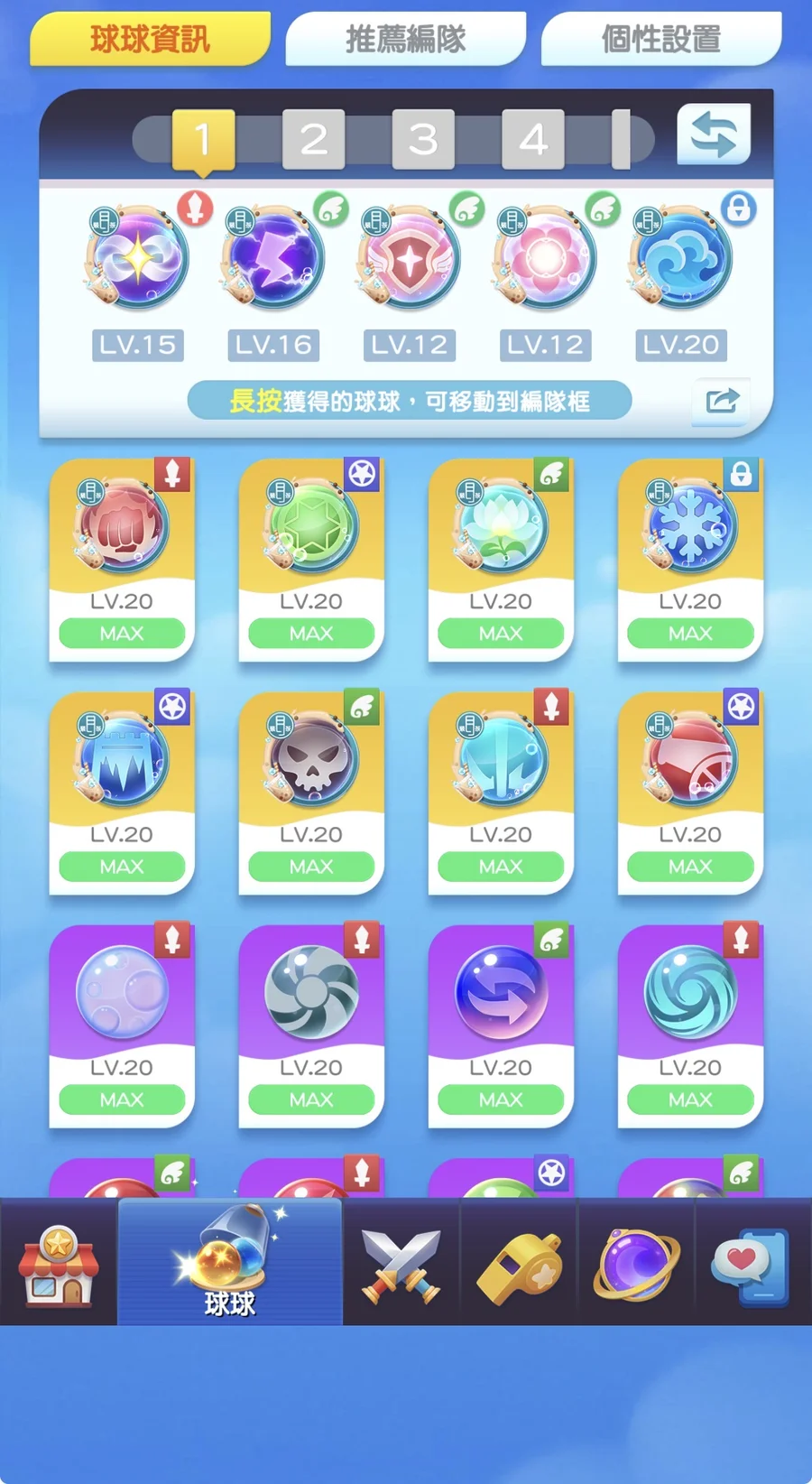The height and width of the screenshot is (1484, 812).
Task: Switch to team slot 4
Action: click(x=533, y=139)
